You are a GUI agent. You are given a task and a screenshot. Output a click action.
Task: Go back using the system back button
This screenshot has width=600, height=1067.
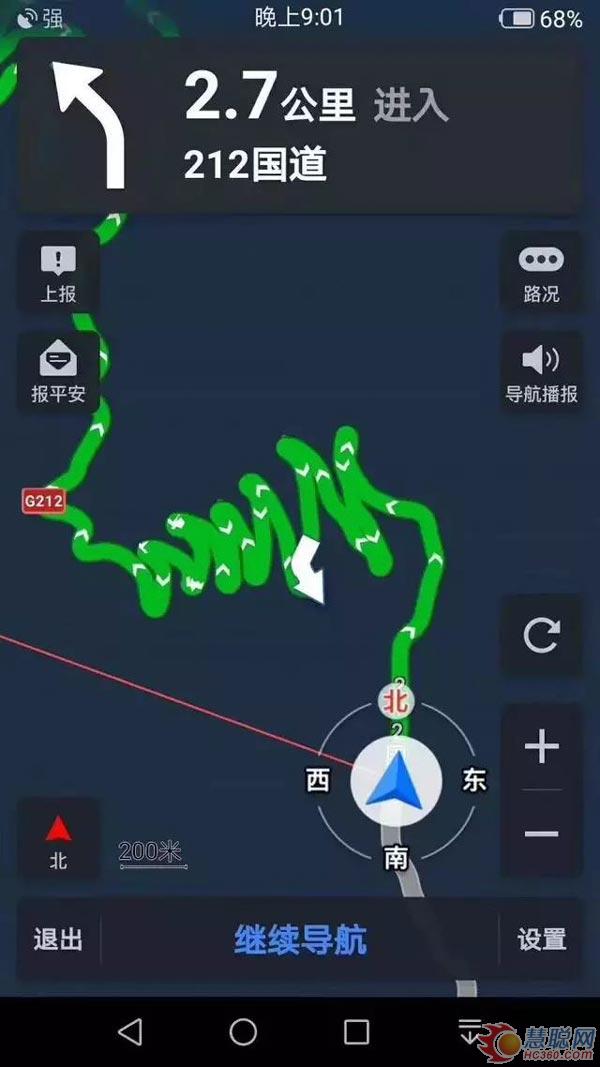click(x=130, y=1032)
